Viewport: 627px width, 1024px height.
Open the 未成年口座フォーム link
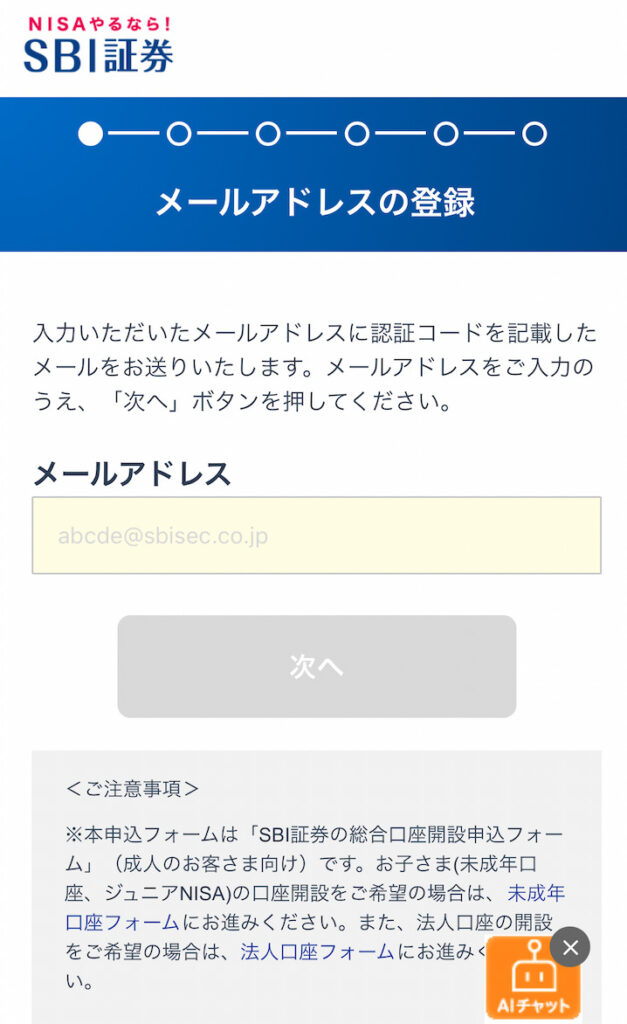click(x=123, y=921)
